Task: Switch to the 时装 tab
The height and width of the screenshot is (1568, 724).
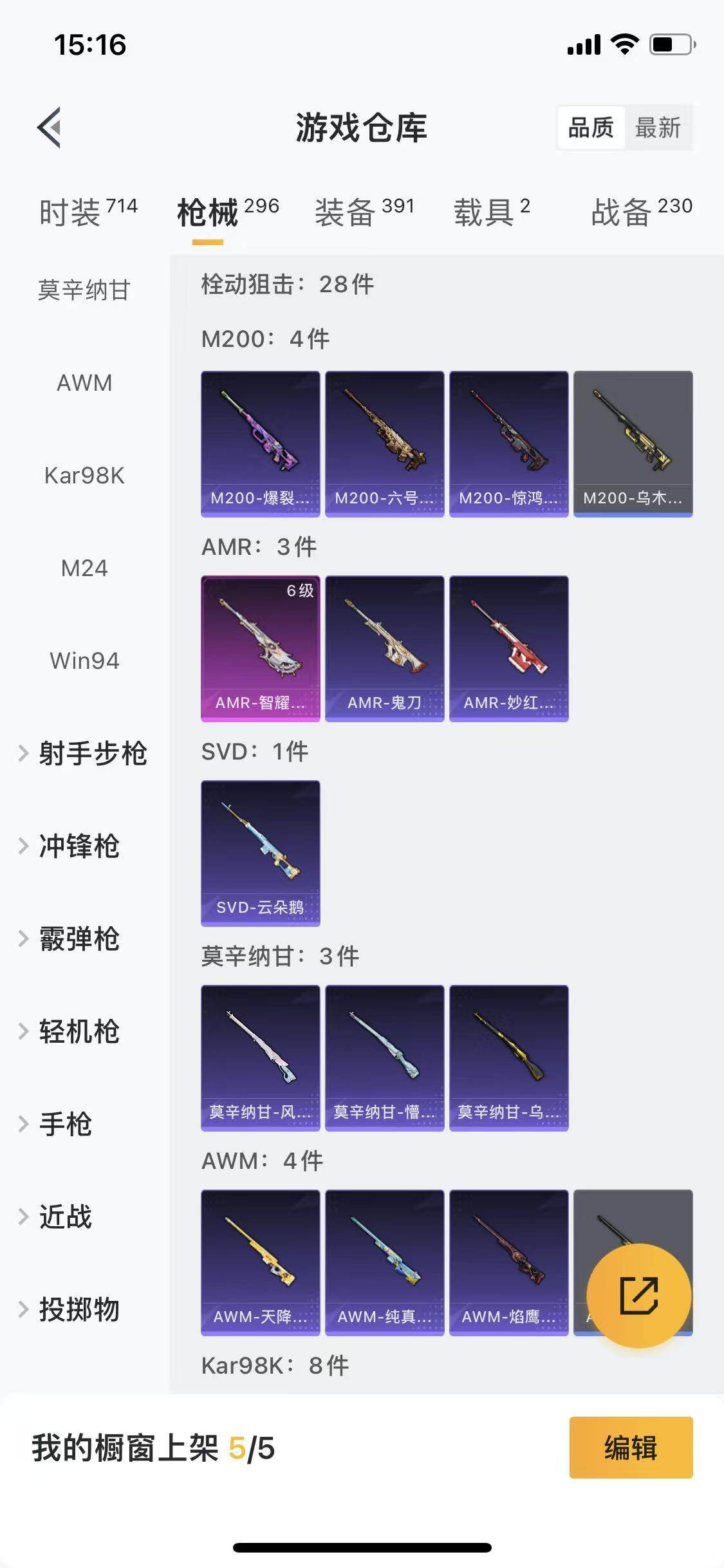Action: pyautogui.click(x=88, y=212)
